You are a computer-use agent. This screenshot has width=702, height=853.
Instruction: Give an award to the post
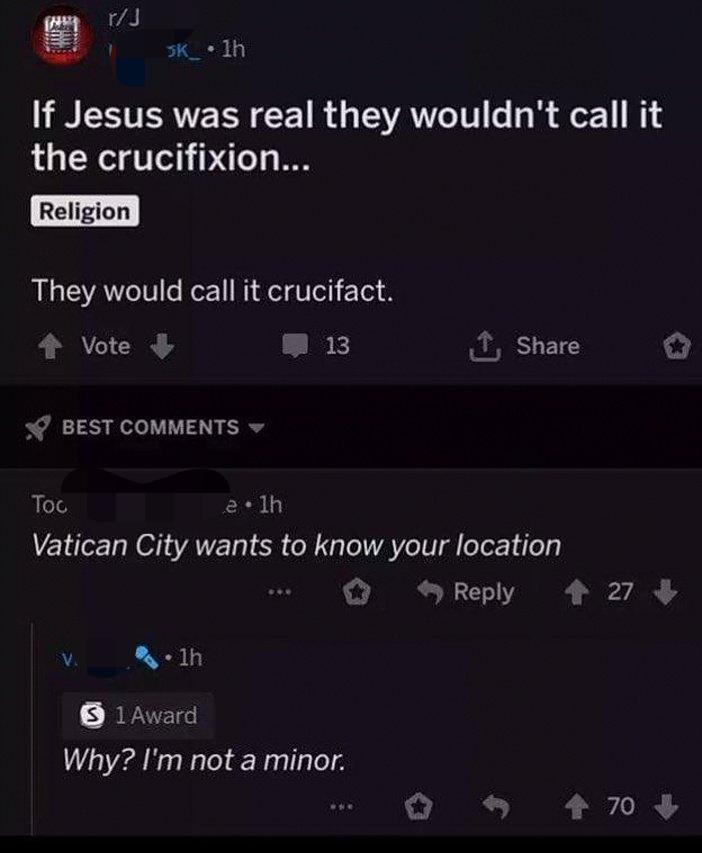677,346
